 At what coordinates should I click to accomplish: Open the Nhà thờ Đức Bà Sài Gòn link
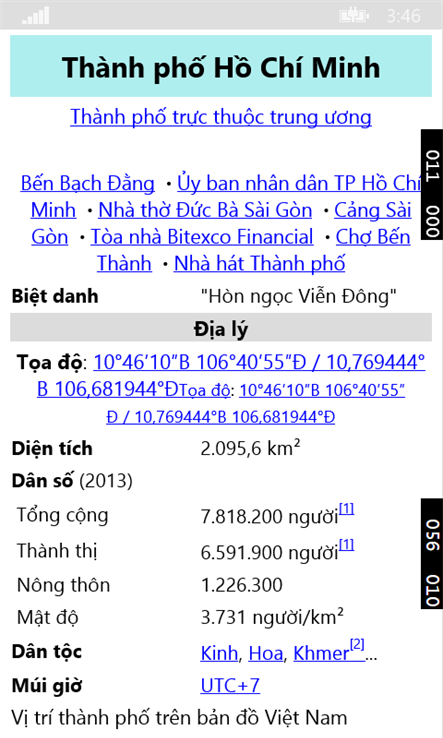point(205,210)
